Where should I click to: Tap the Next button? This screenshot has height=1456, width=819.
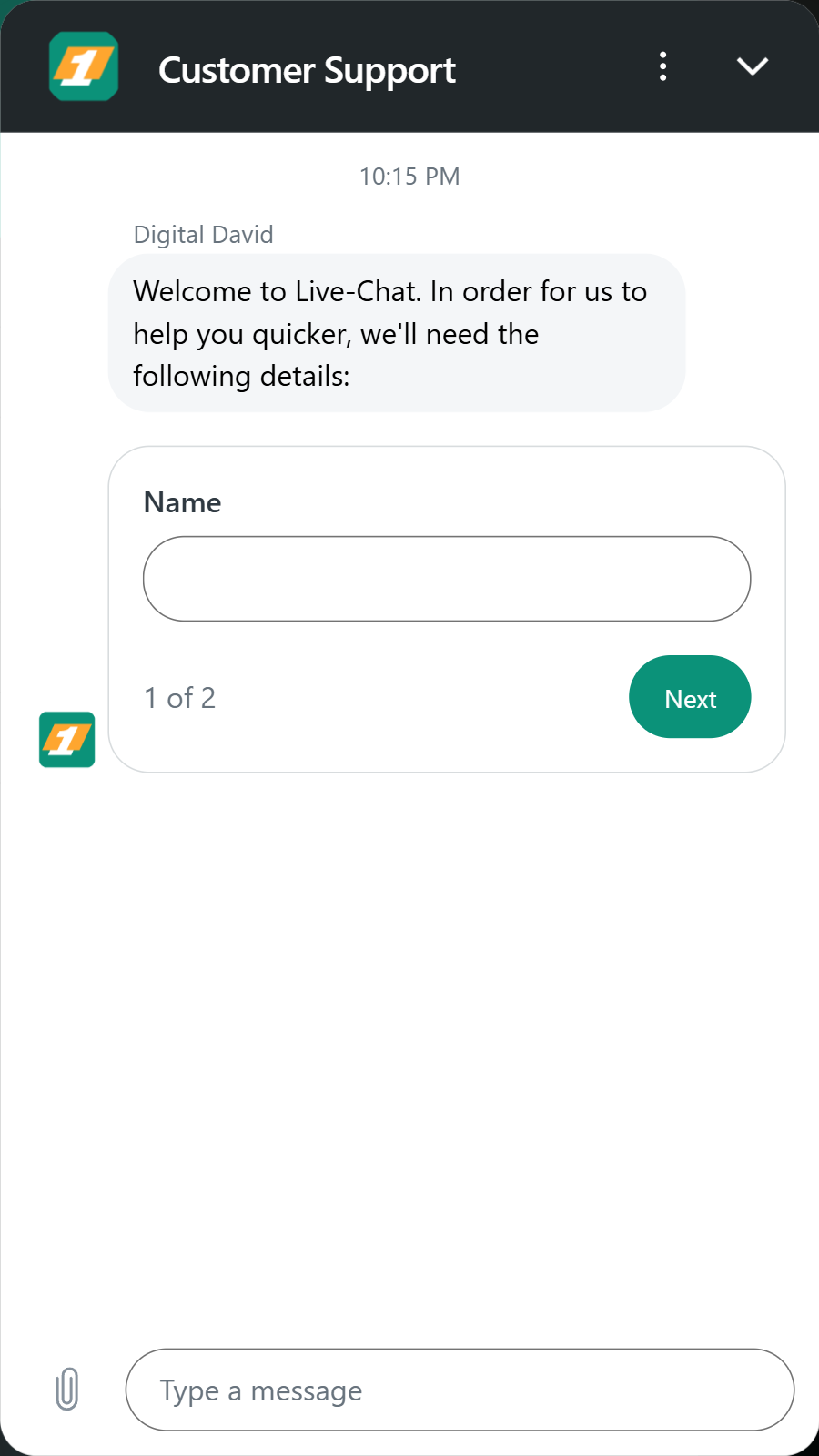pos(690,697)
